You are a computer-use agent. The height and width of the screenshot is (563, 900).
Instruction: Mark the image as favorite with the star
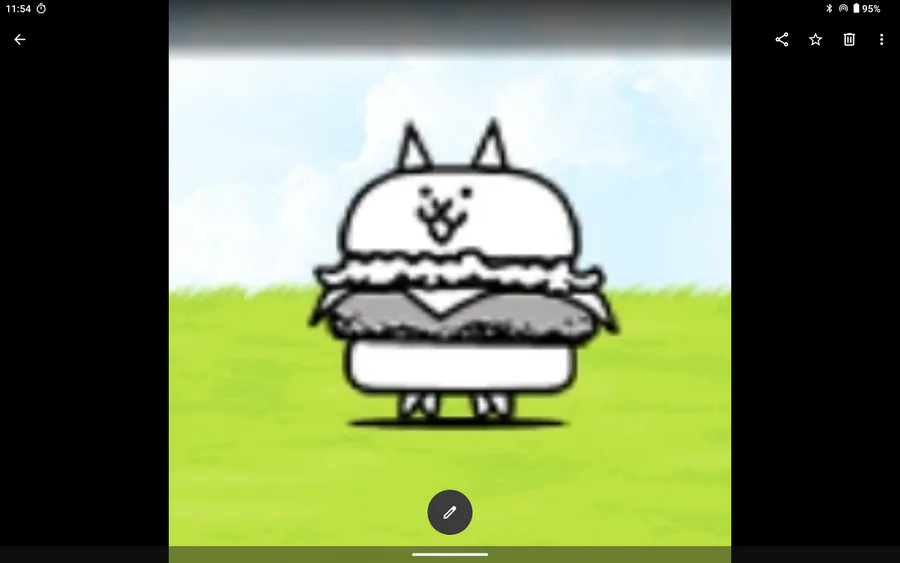coord(816,40)
